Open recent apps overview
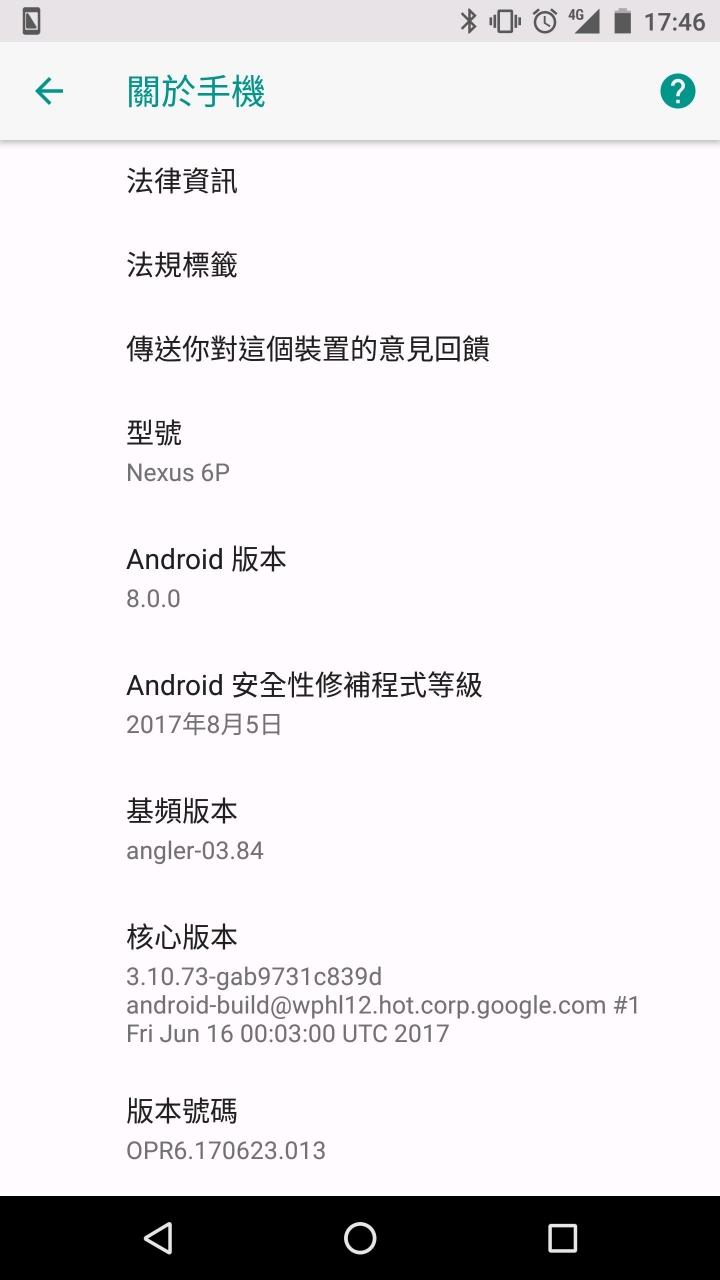Screen dimensions: 720x1280 tap(562, 1238)
